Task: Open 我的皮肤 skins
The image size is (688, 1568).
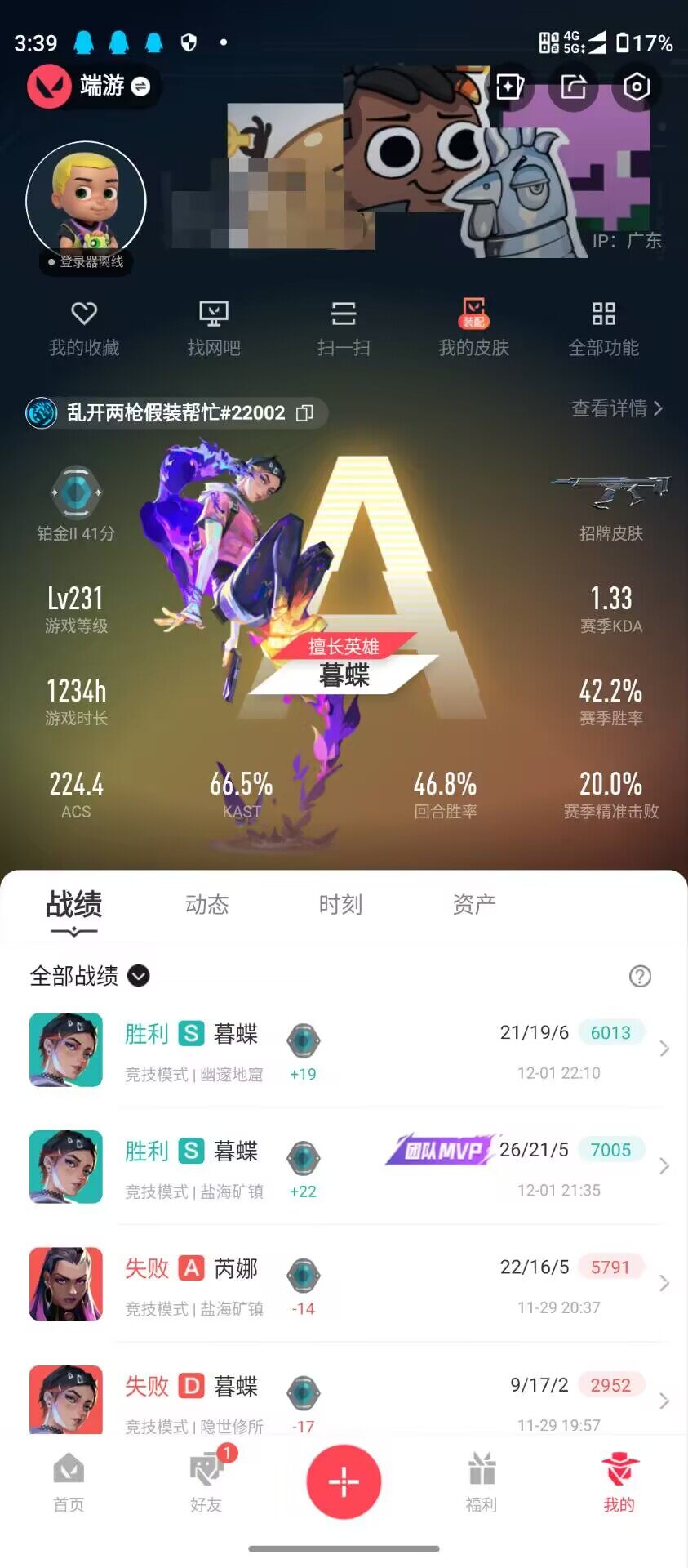Action: click(473, 329)
